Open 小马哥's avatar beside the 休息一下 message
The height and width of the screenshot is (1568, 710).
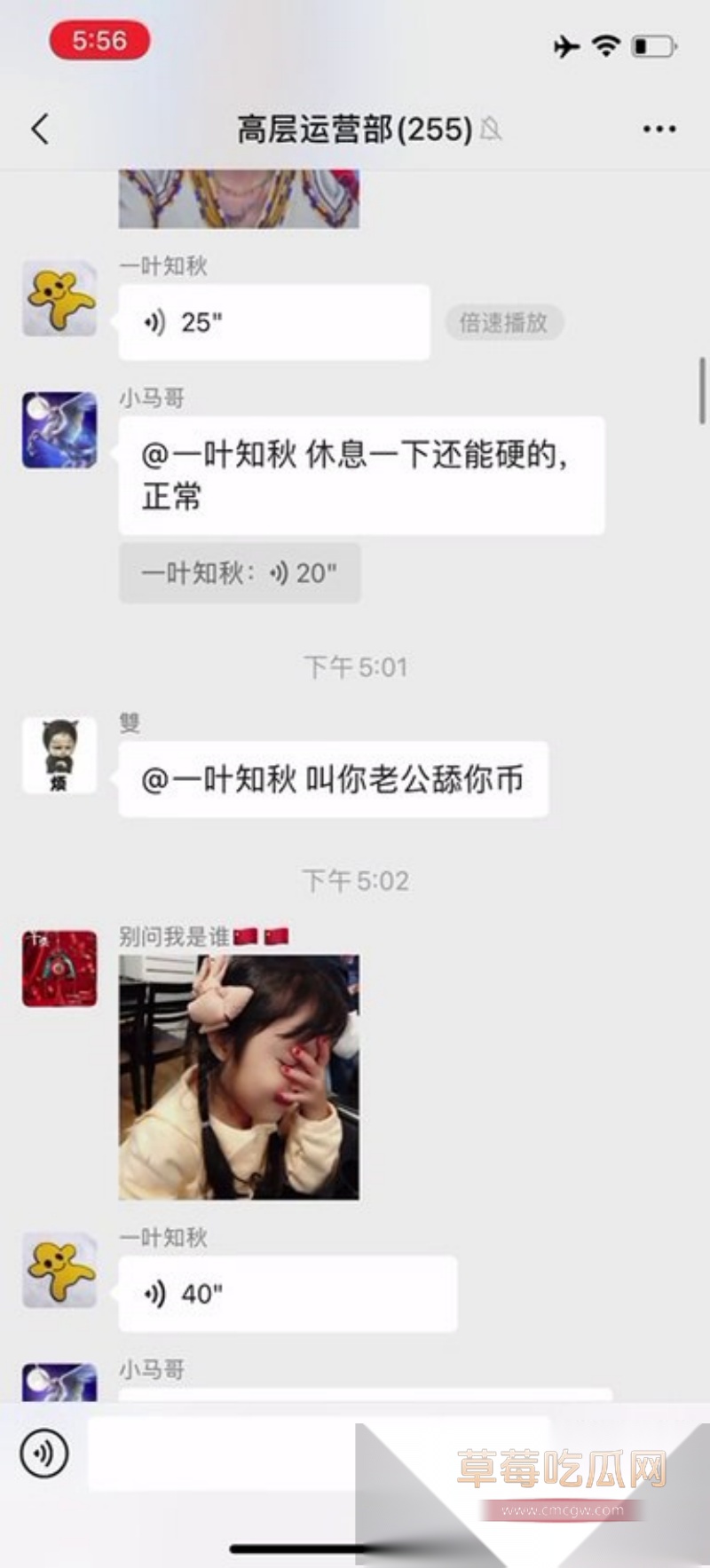(59, 430)
